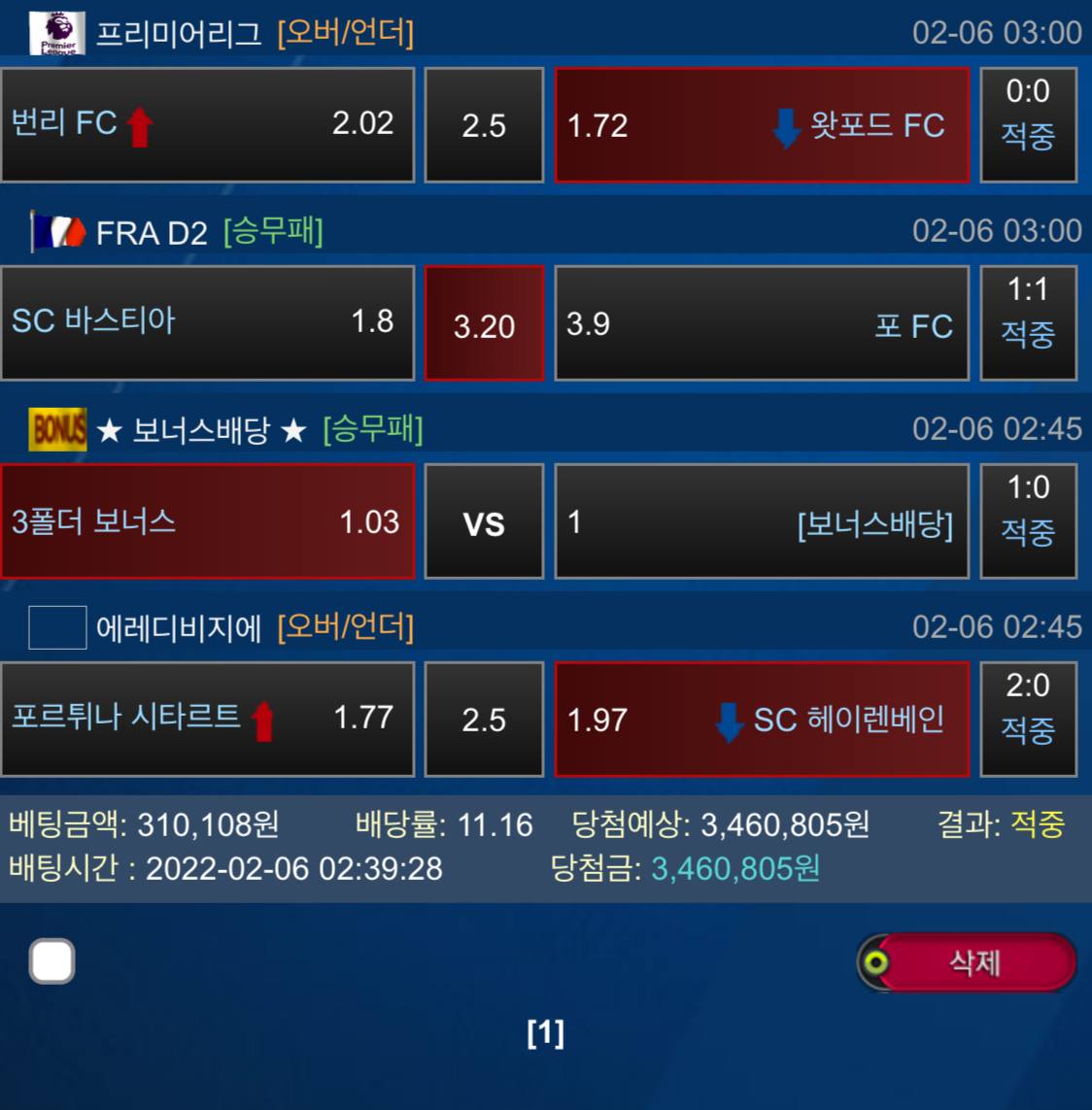Go to page [1] of betting history
This screenshot has width=1092, height=1110.
point(545,1033)
